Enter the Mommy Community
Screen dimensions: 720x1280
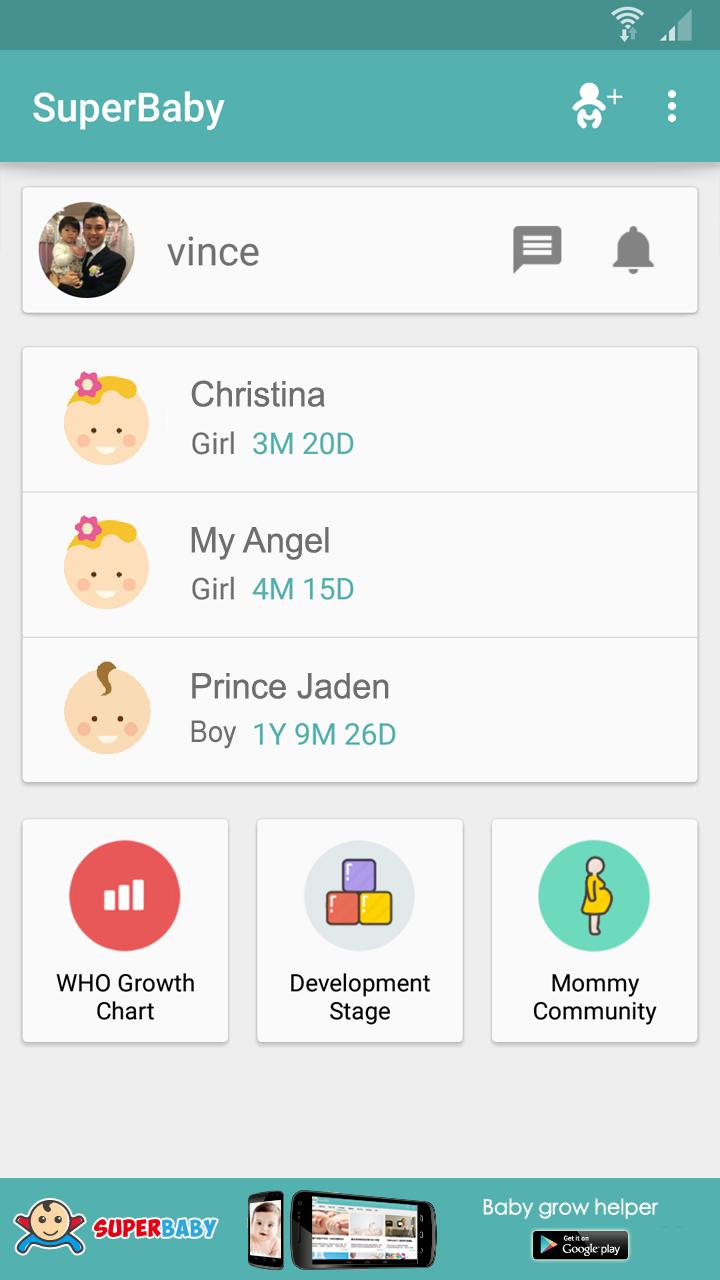594,930
